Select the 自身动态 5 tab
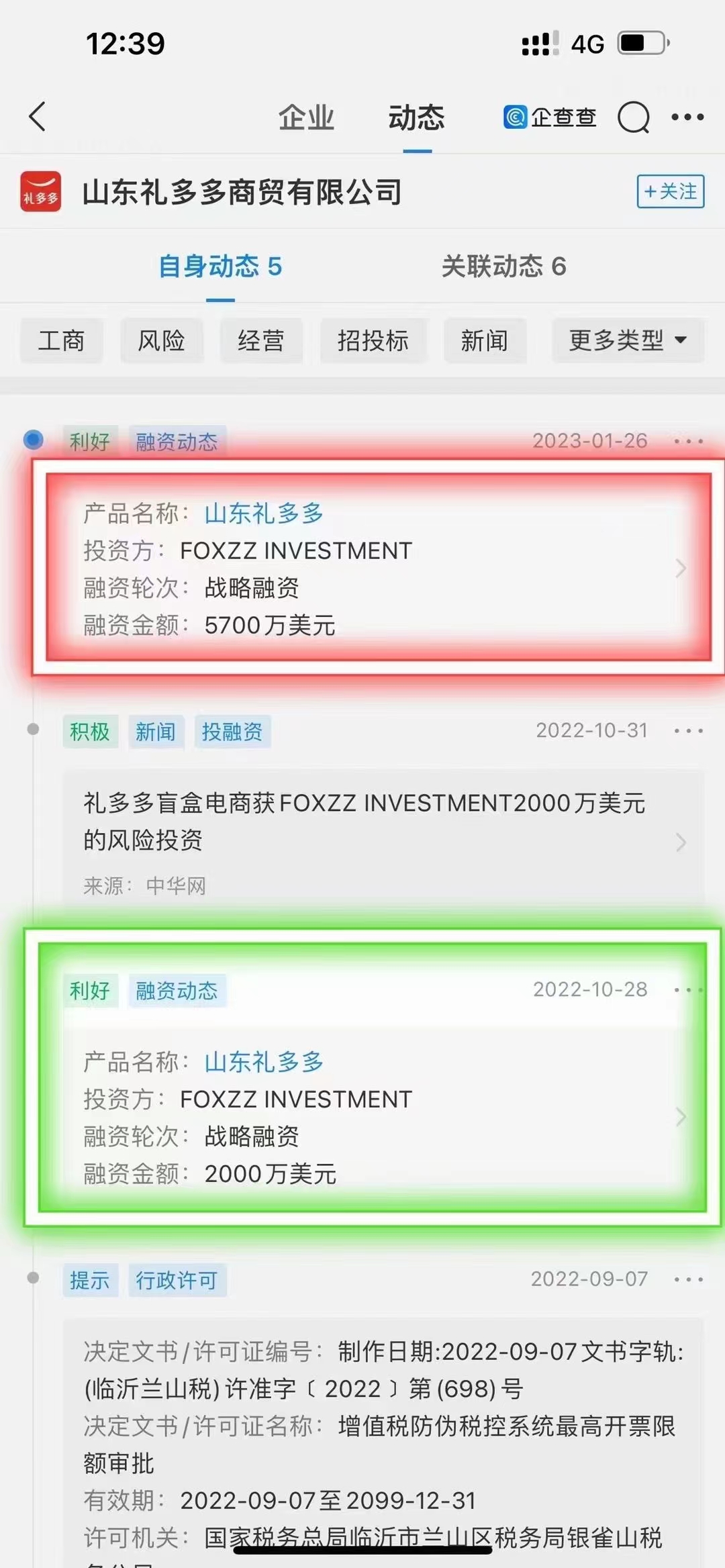The image size is (725, 1568). pos(220,266)
